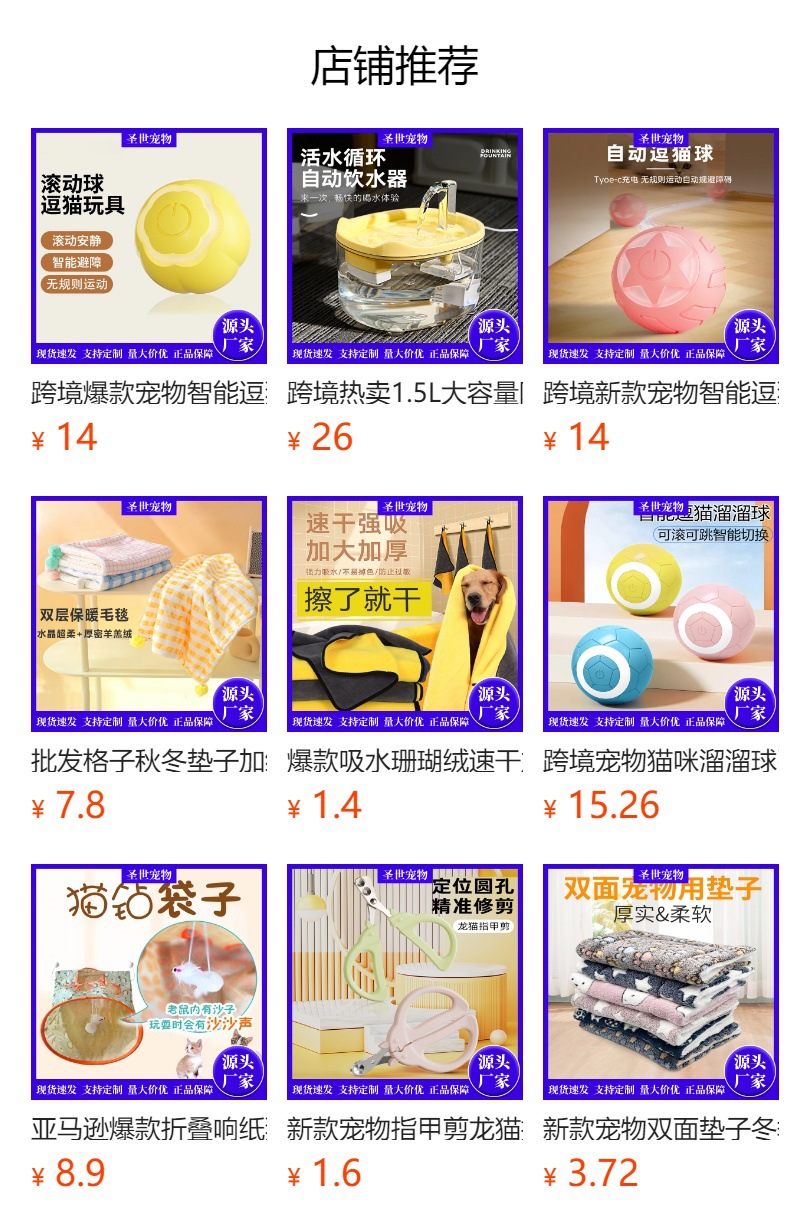
Task: Open the pet nail clipper product priced ¥1.6
Action: tap(405, 982)
